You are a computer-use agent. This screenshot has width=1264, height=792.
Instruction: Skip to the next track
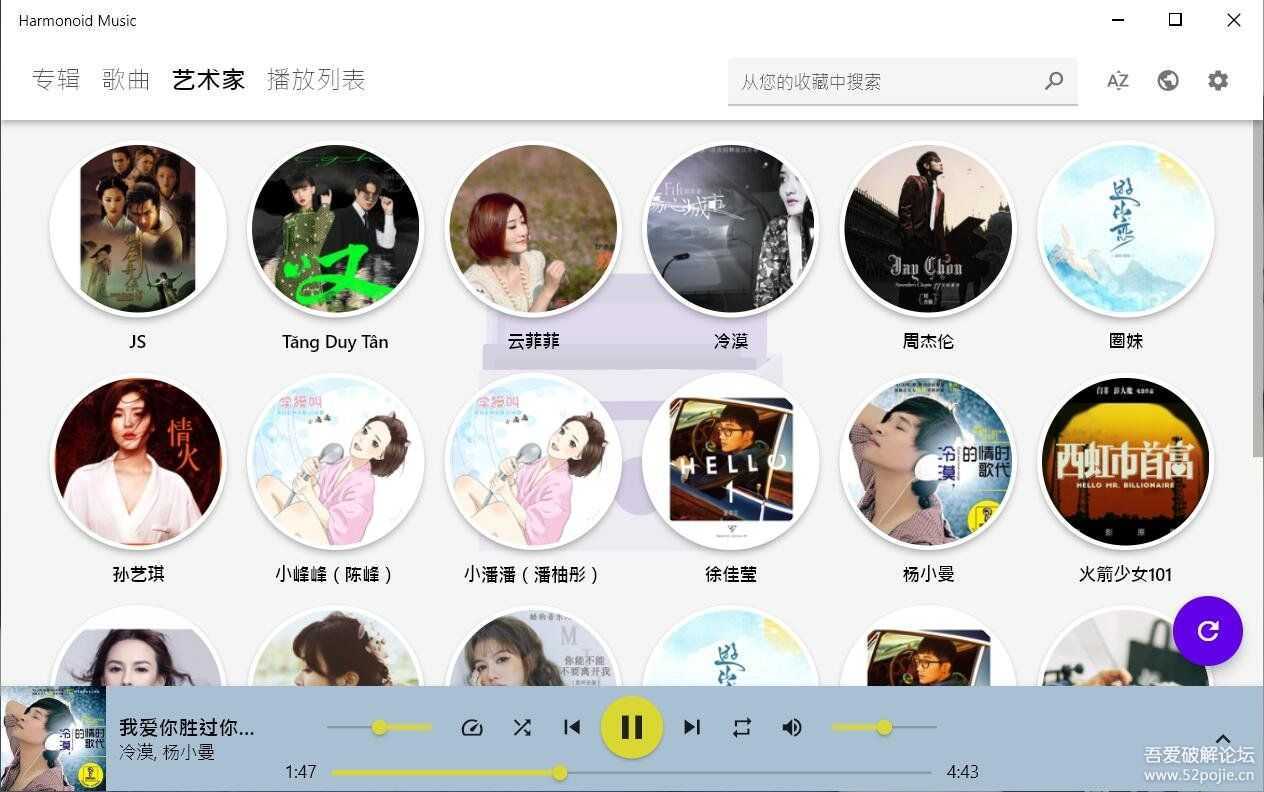coord(692,727)
